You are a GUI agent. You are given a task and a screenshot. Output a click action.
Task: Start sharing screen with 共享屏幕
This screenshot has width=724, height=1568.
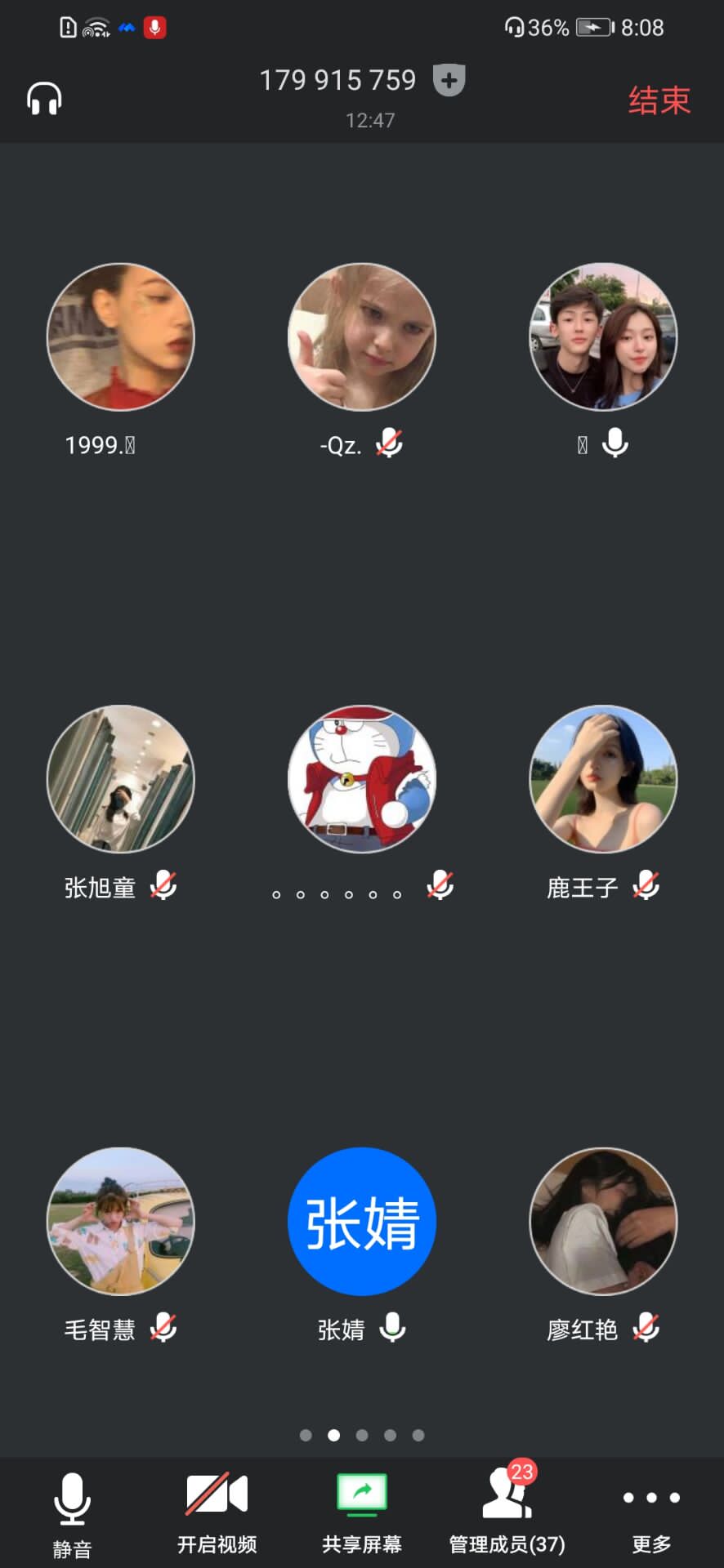click(x=362, y=1513)
